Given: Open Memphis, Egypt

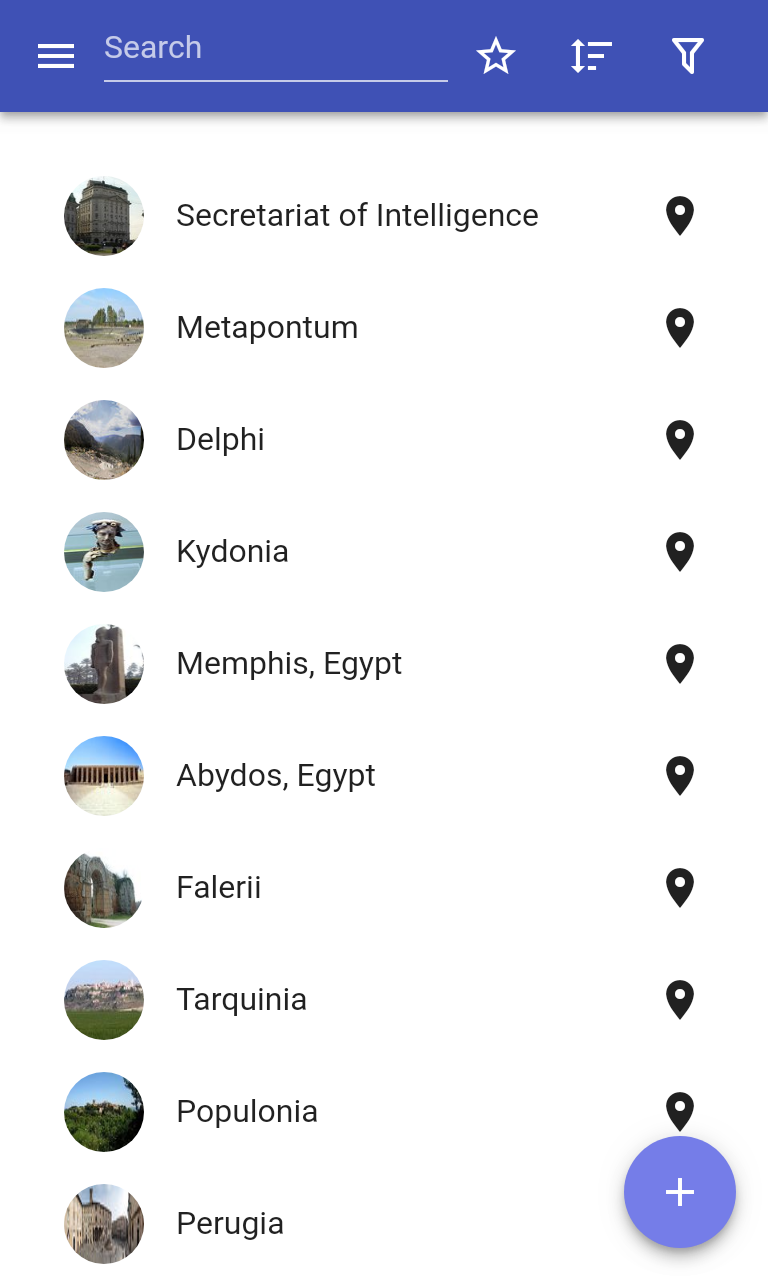Looking at the screenshot, I should pos(289,664).
